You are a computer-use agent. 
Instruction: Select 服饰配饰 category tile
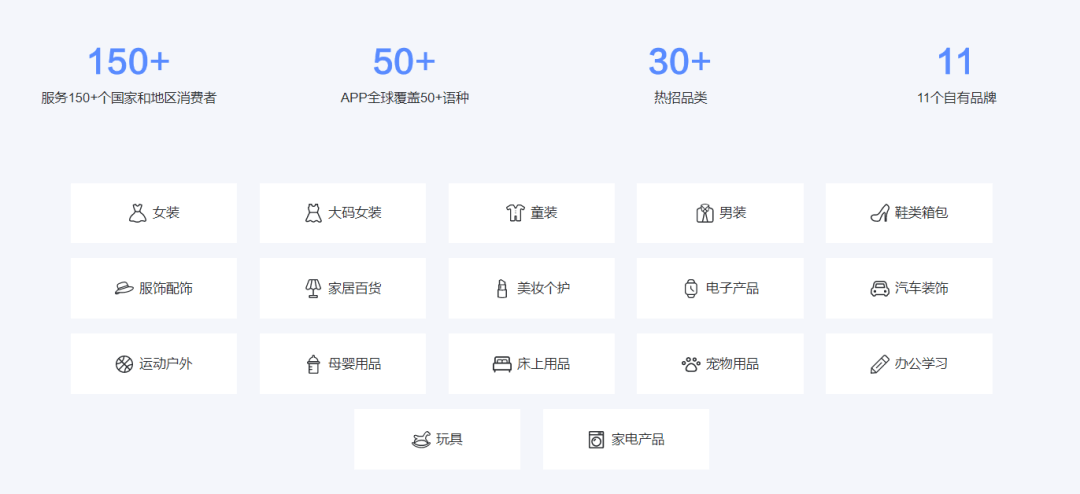154,288
